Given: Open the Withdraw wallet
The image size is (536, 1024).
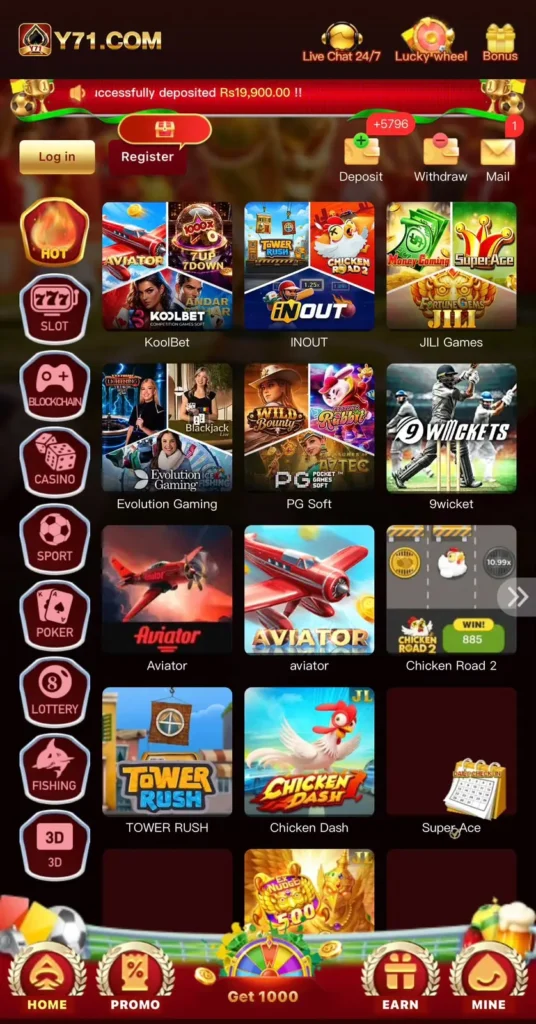Looking at the screenshot, I should 441,157.
